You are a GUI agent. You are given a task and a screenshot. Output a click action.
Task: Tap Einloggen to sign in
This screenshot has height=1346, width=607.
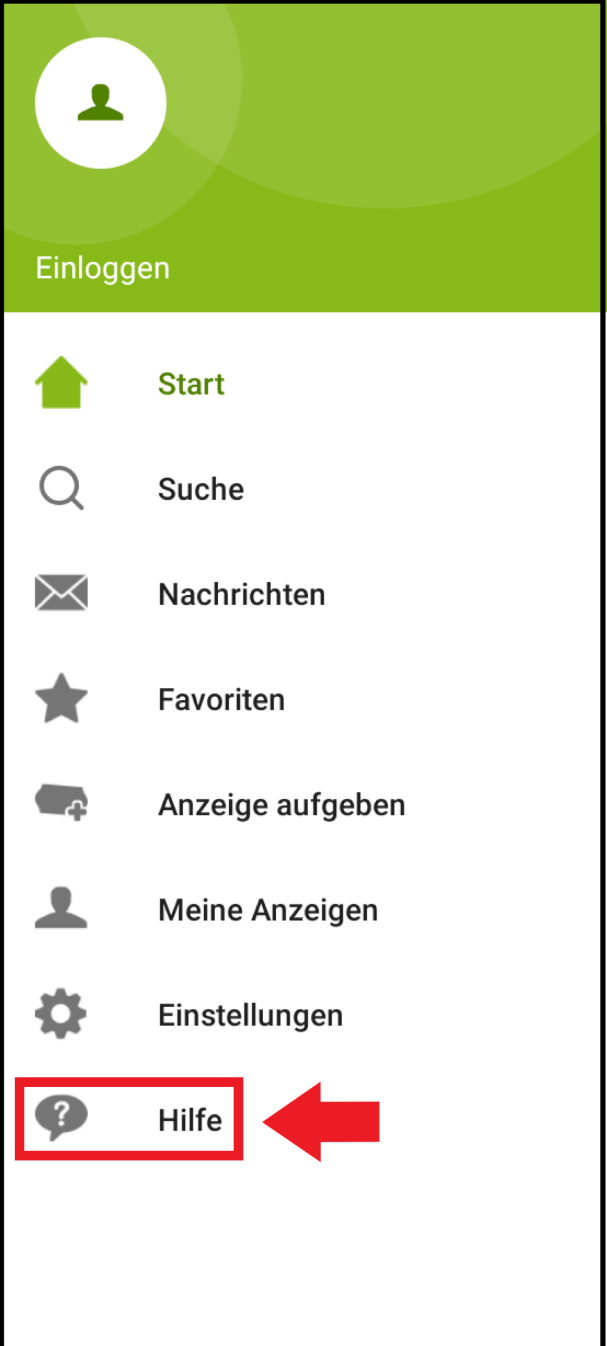(x=103, y=268)
